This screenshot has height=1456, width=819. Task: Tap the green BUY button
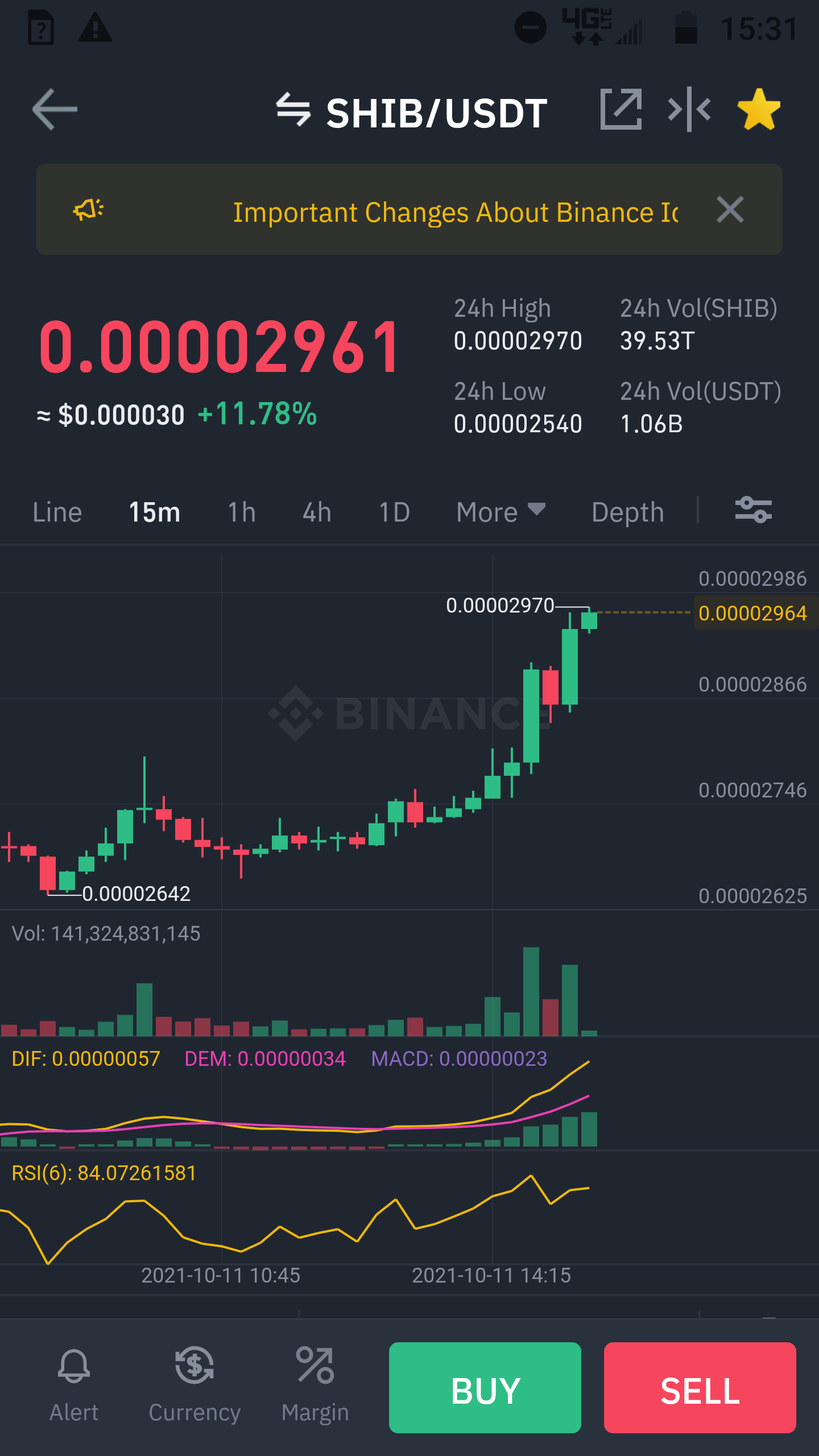point(485,1388)
